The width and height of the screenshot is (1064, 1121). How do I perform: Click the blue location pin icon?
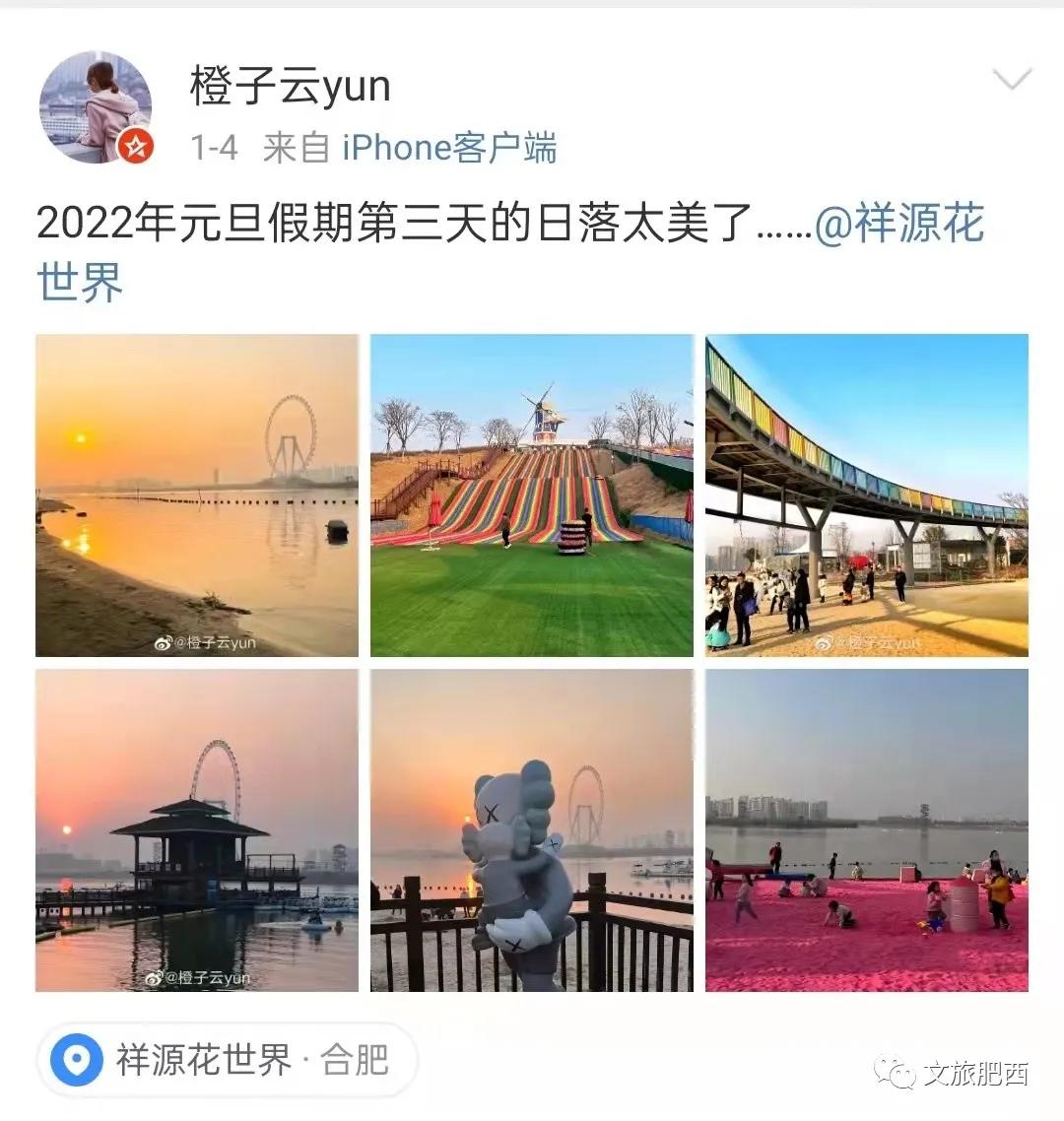click(x=75, y=1058)
